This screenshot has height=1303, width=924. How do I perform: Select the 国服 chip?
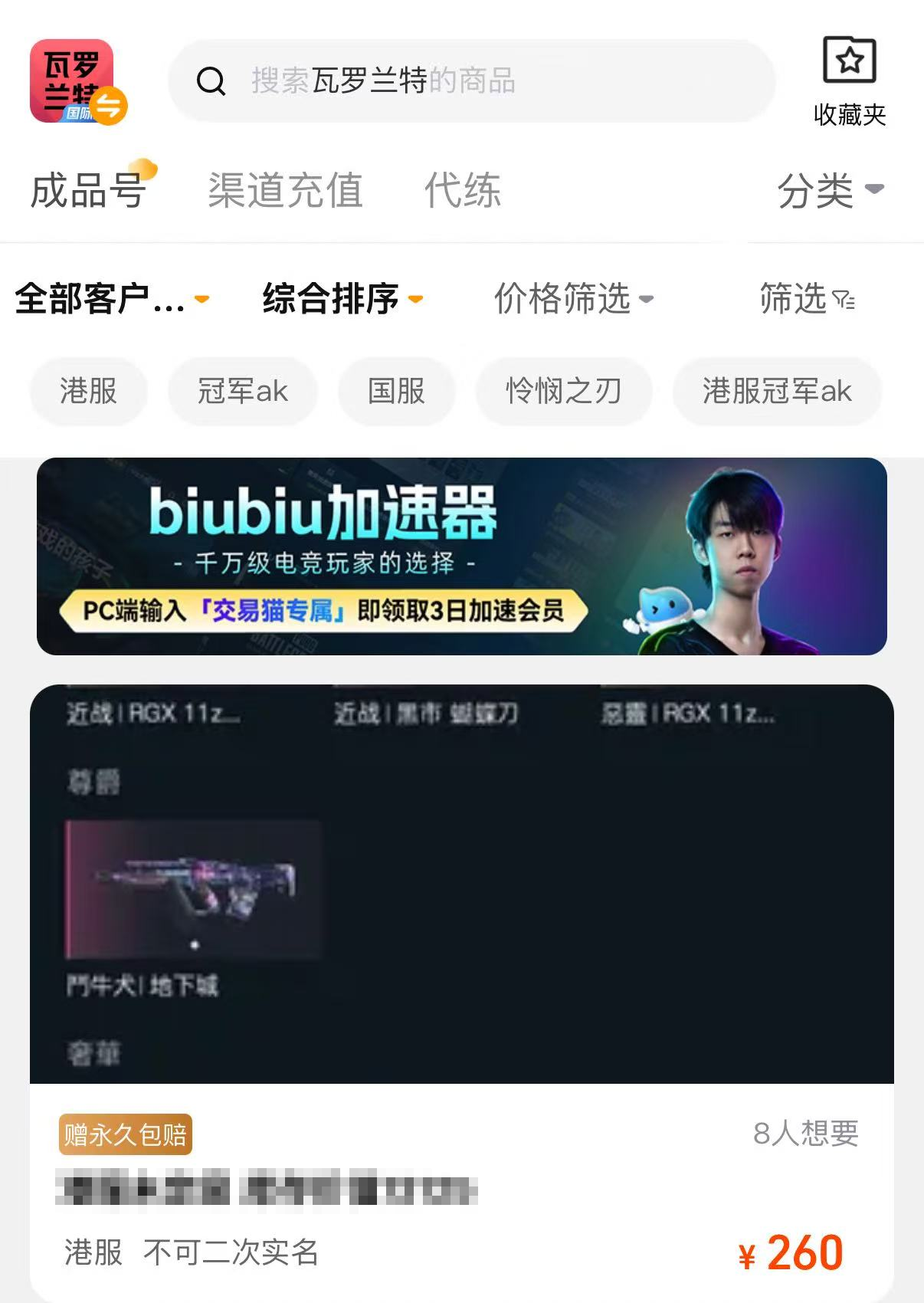396,392
